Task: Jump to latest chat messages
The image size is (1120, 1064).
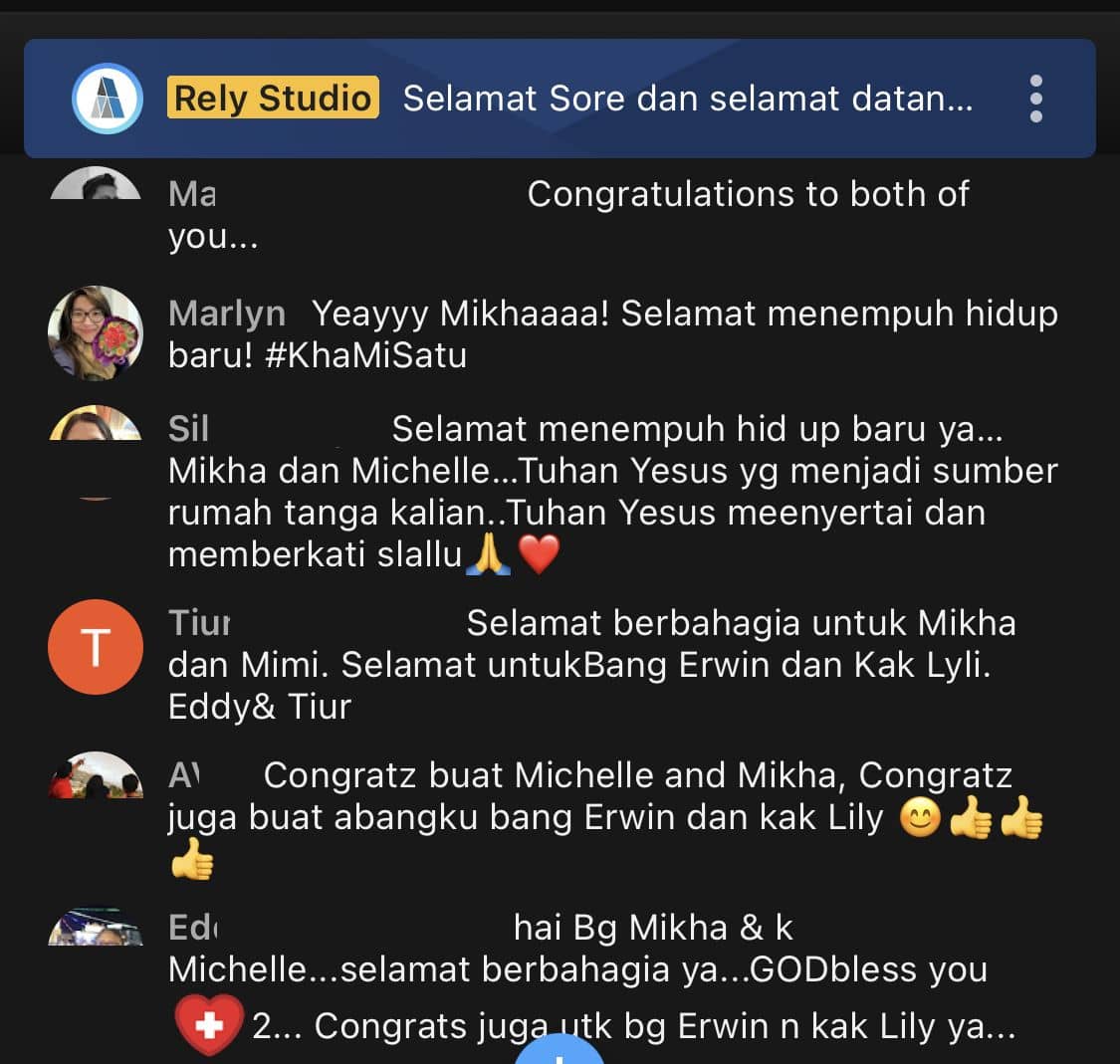Action: [x=560, y=1051]
